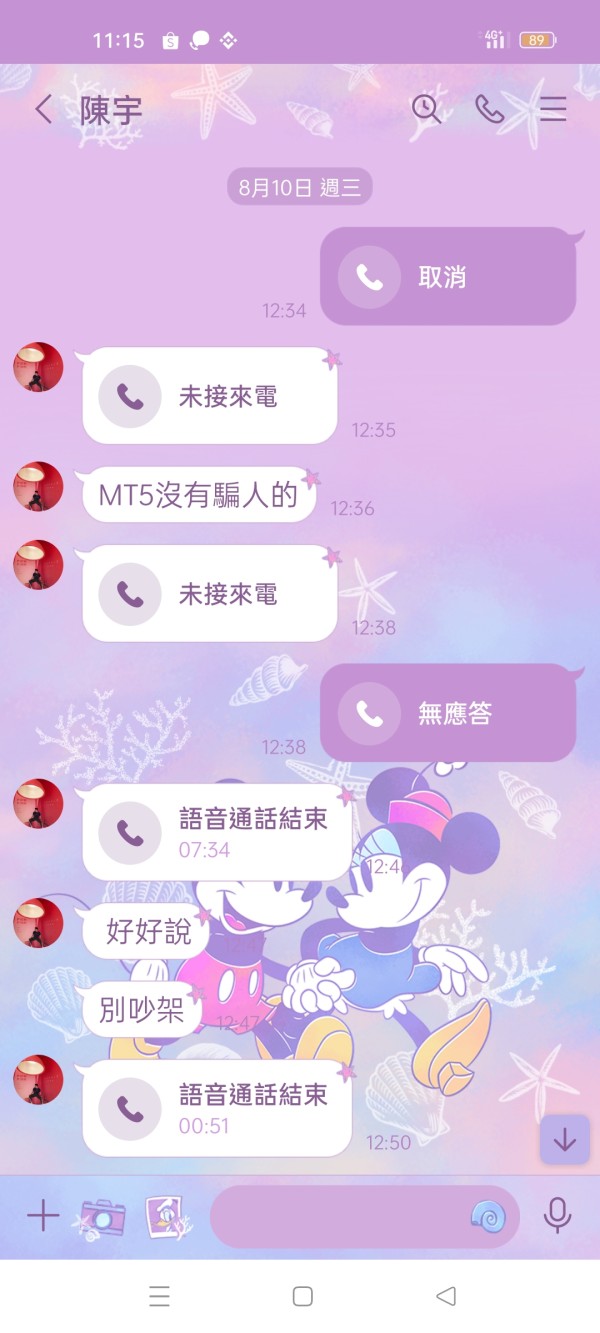This screenshot has height=1333, width=600.
Task: Call back the 12:35 未接來電
Action: click(x=210, y=396)
